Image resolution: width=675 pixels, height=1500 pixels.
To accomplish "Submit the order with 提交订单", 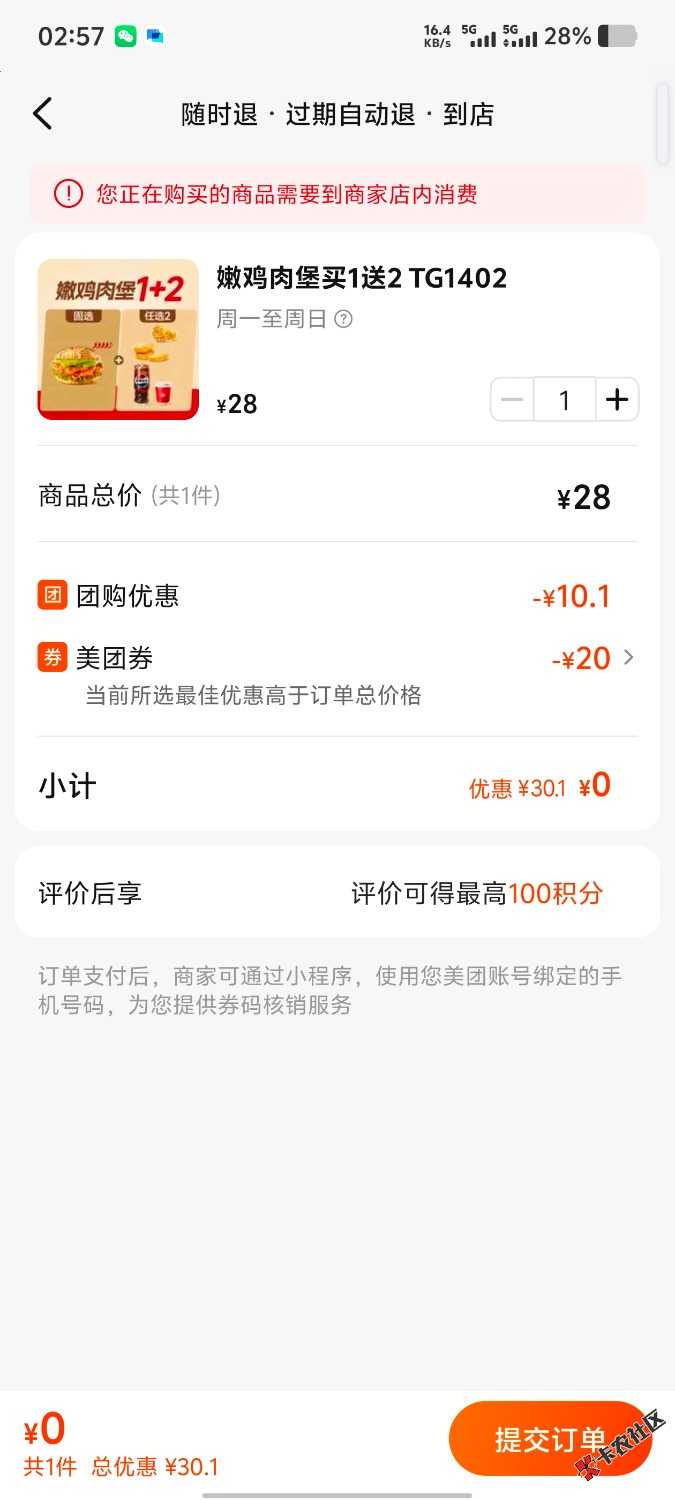I will point(550,1438).
